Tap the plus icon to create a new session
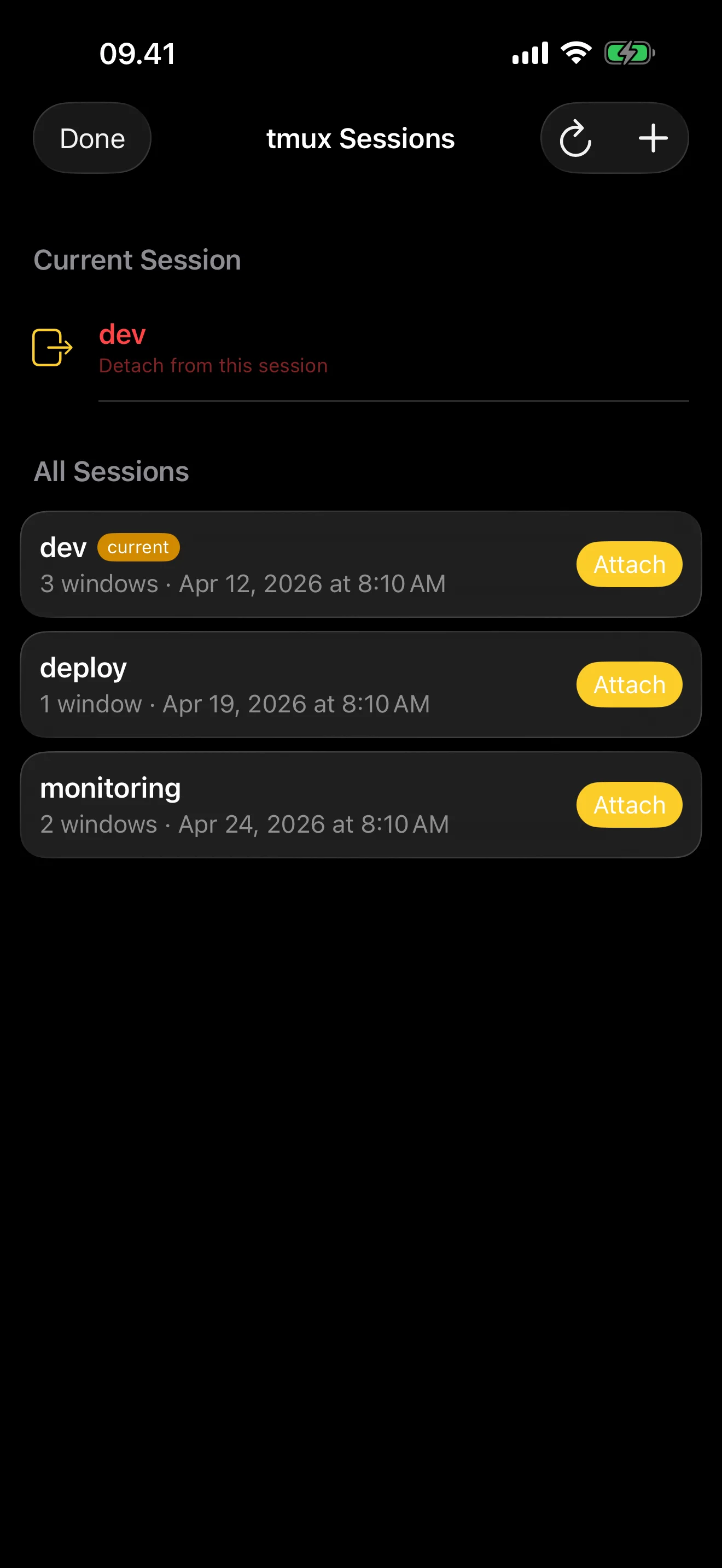Screen dimensions: 722x1568 click(653, 138)
